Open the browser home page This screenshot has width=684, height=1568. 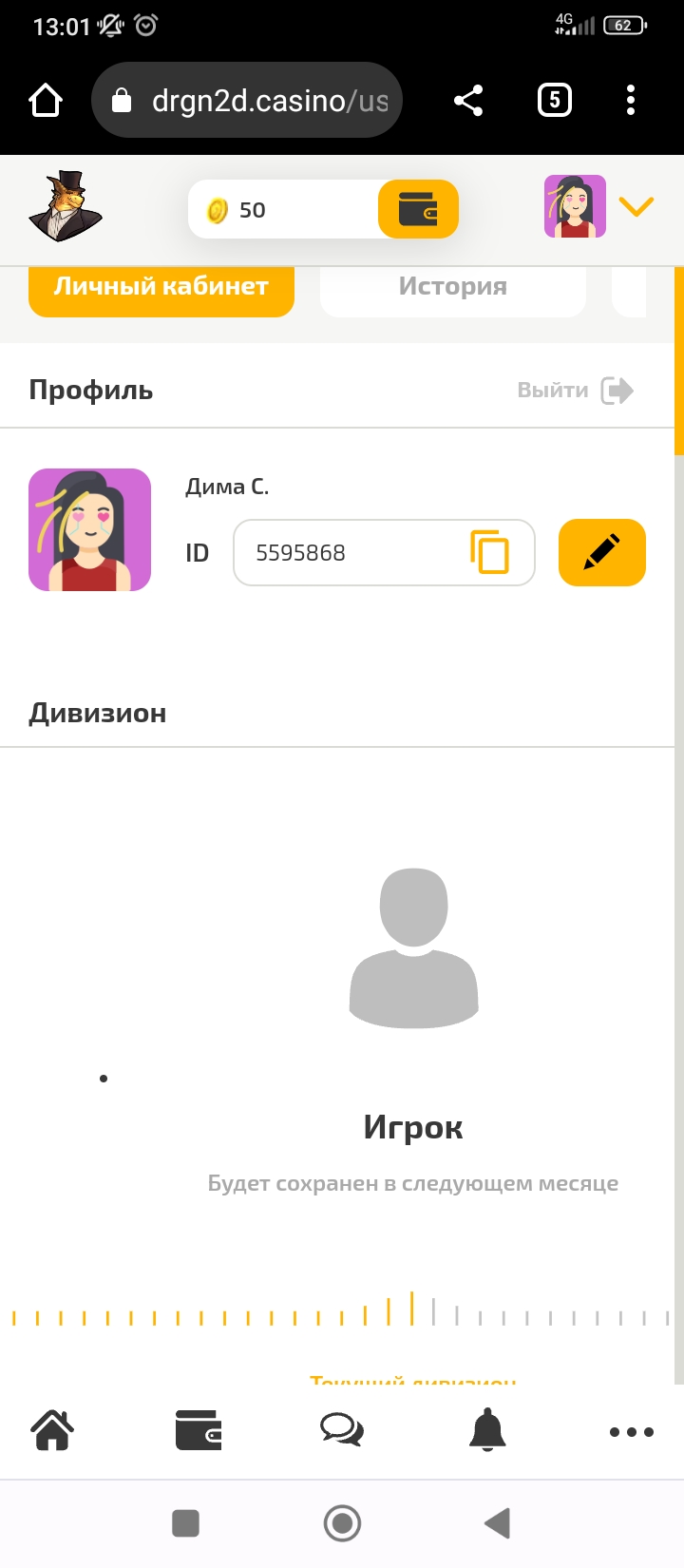46,101
